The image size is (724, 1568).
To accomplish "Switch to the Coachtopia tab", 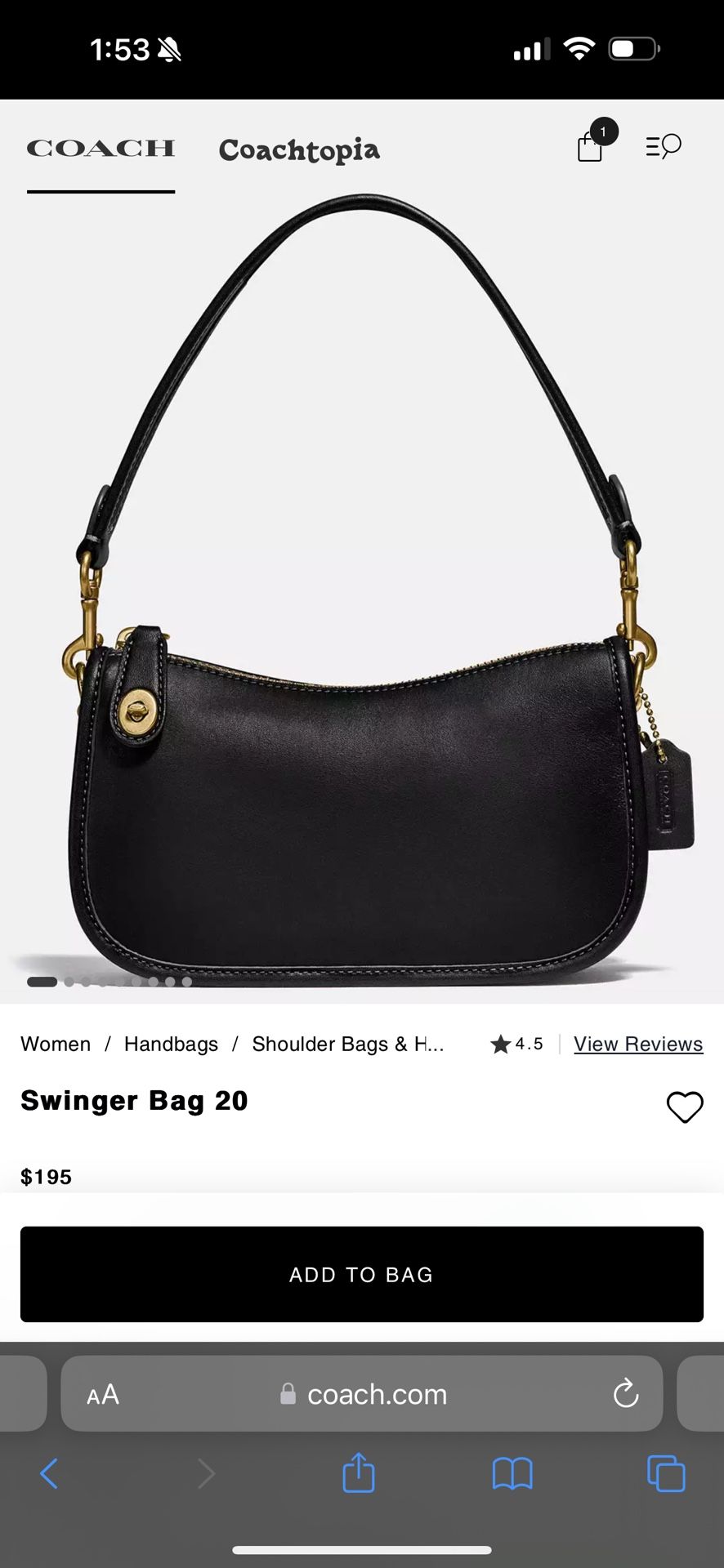I will click(299, 150).
